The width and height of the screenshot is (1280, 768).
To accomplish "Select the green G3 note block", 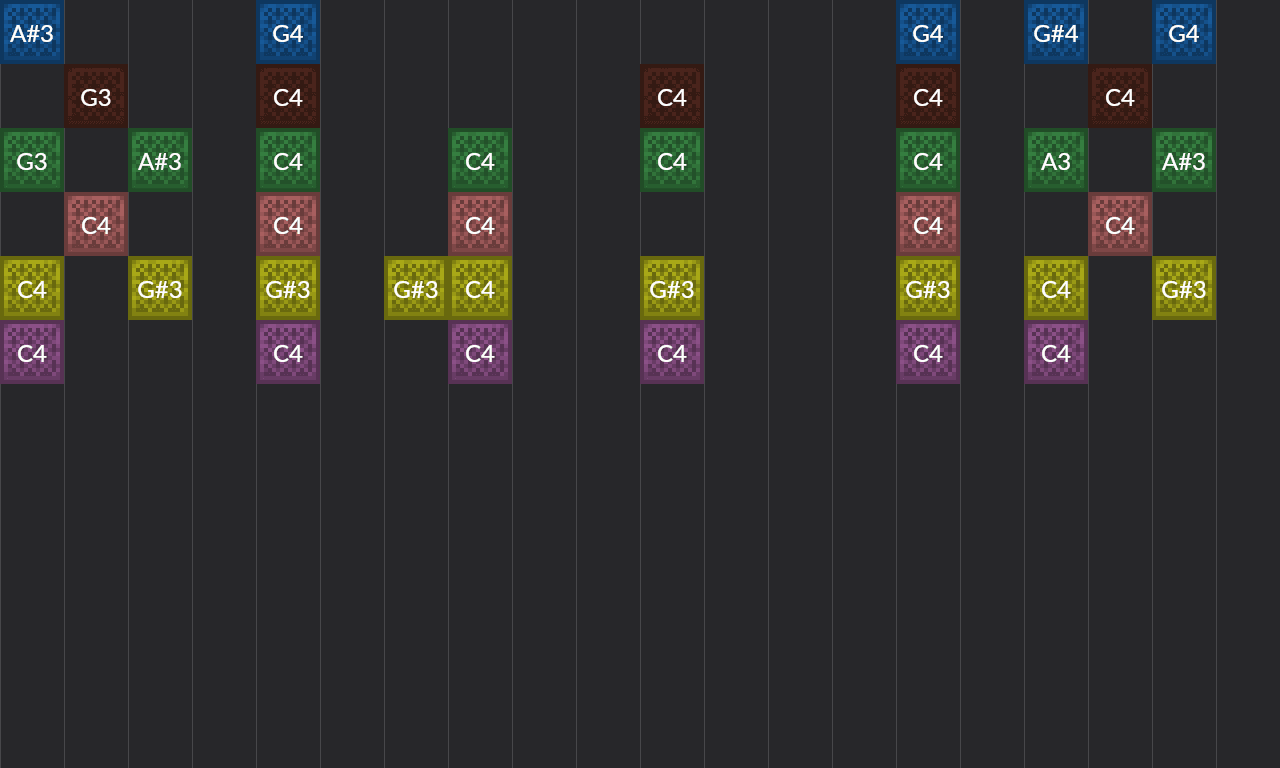I will tap(32, 161).
